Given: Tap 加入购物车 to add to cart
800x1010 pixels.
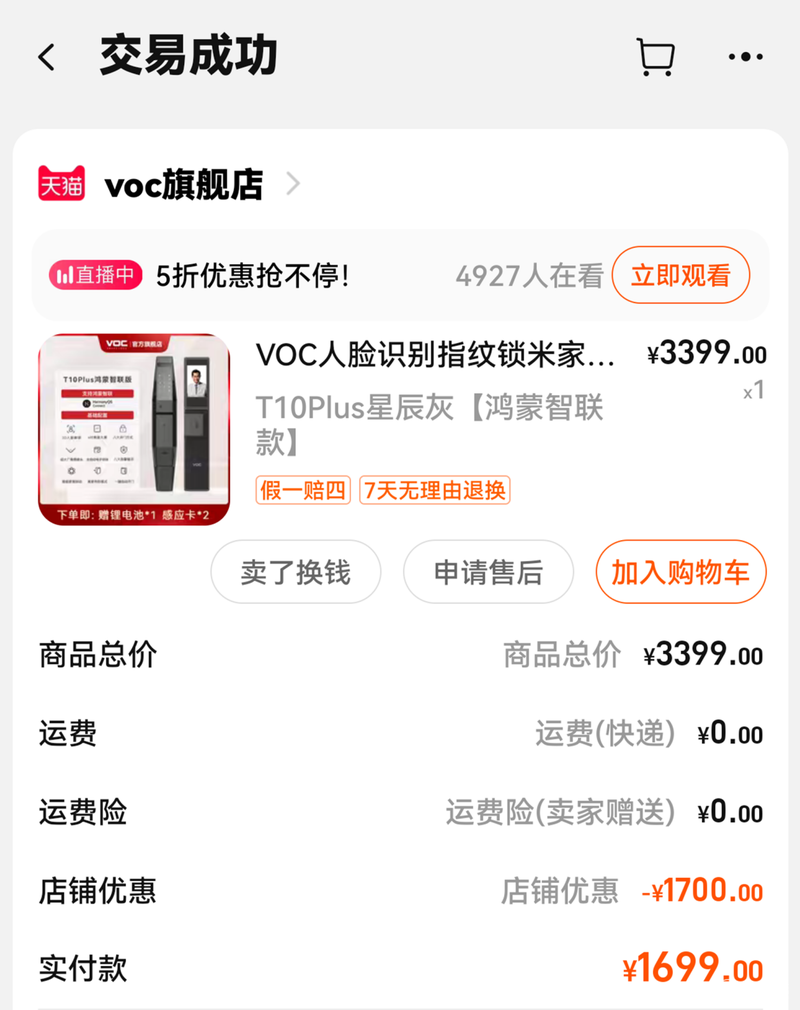Looking at the screenshot, I should 681,572.
